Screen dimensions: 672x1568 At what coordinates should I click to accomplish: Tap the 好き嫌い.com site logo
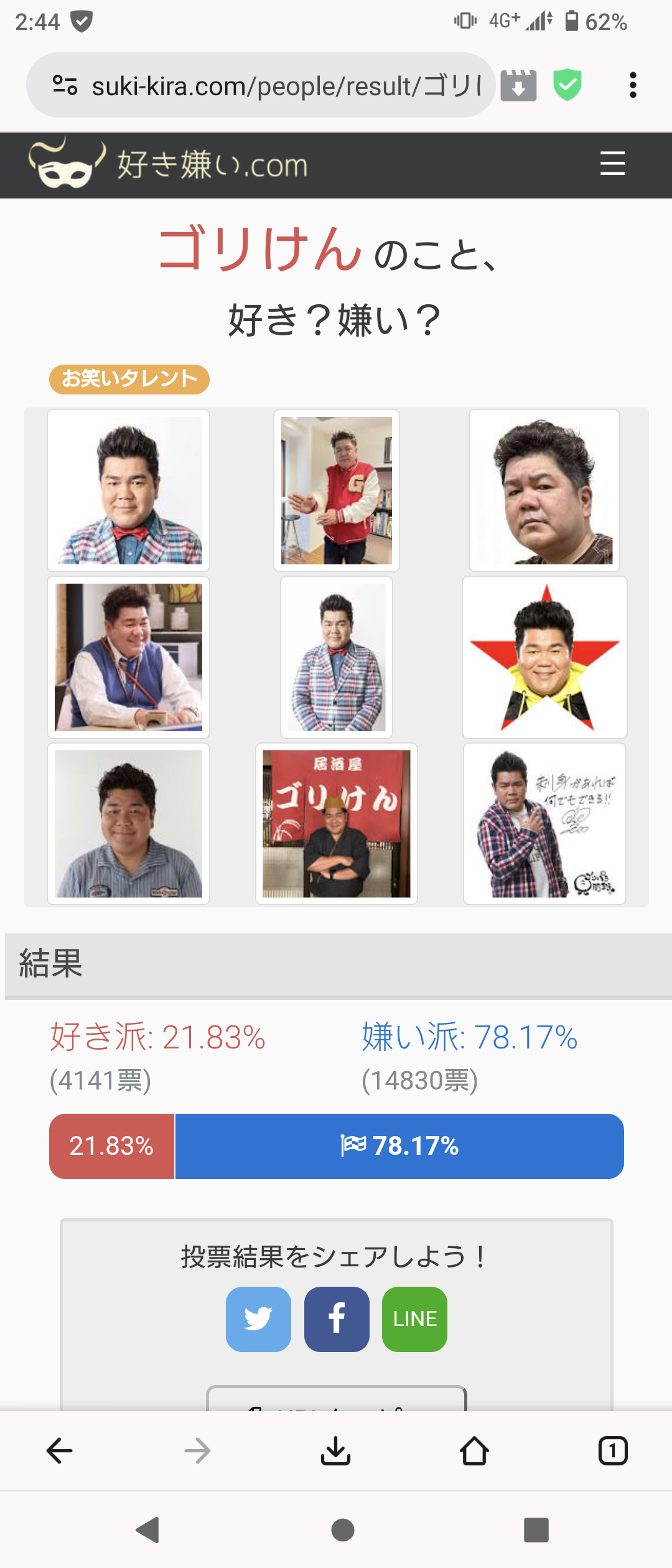pyautogui.click(x=168, y=164)
